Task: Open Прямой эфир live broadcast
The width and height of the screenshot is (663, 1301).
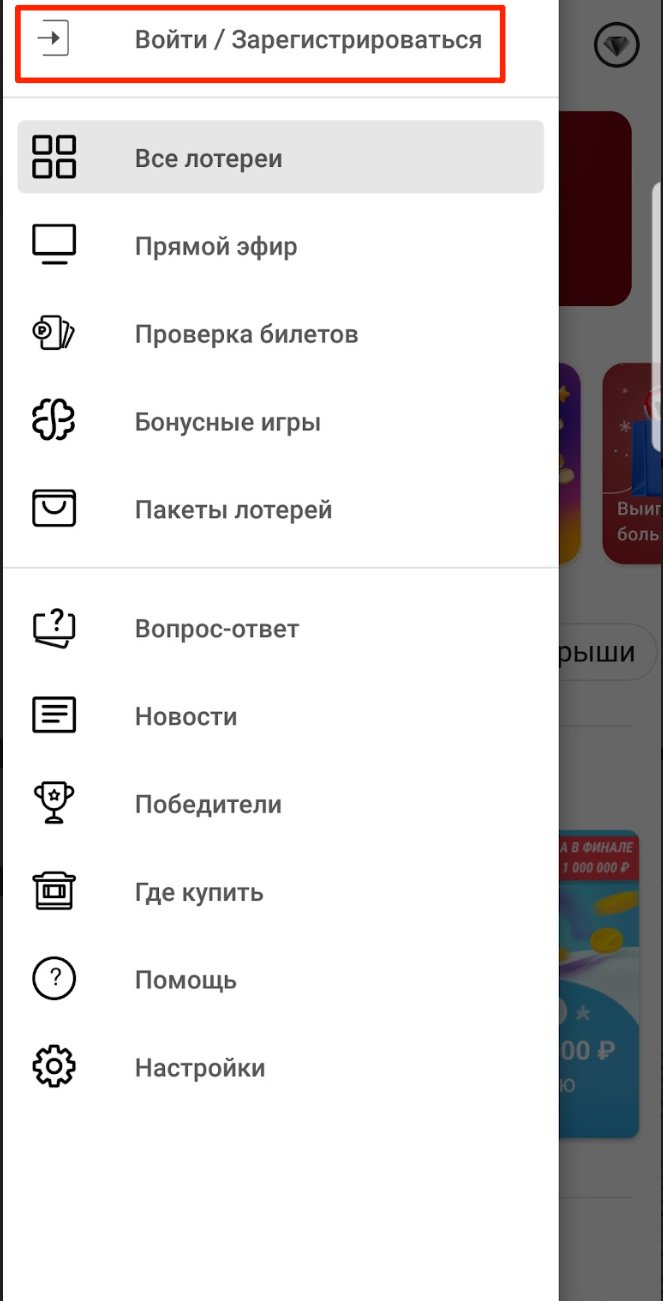Action: [216, 246]
